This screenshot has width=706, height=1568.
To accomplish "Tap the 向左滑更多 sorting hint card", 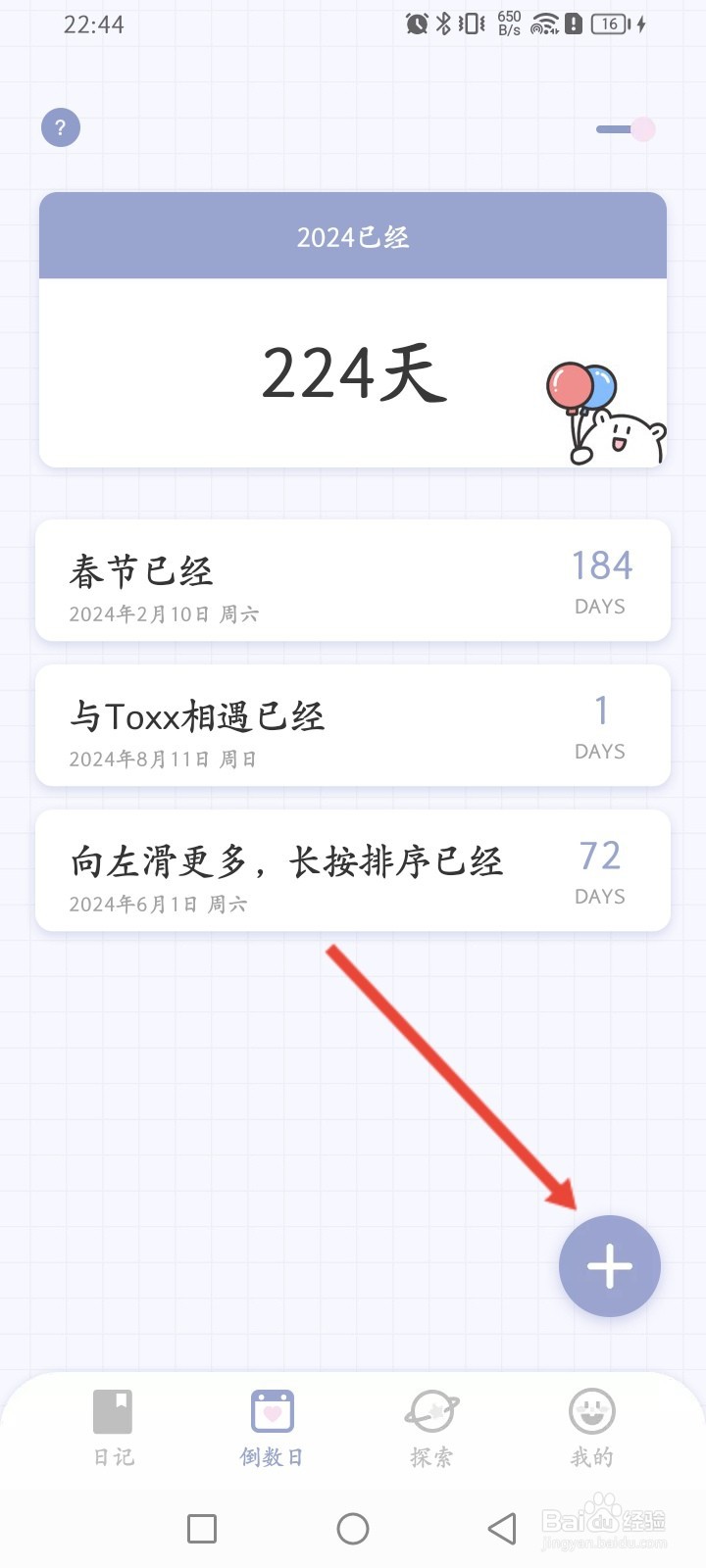I will 352,870.
